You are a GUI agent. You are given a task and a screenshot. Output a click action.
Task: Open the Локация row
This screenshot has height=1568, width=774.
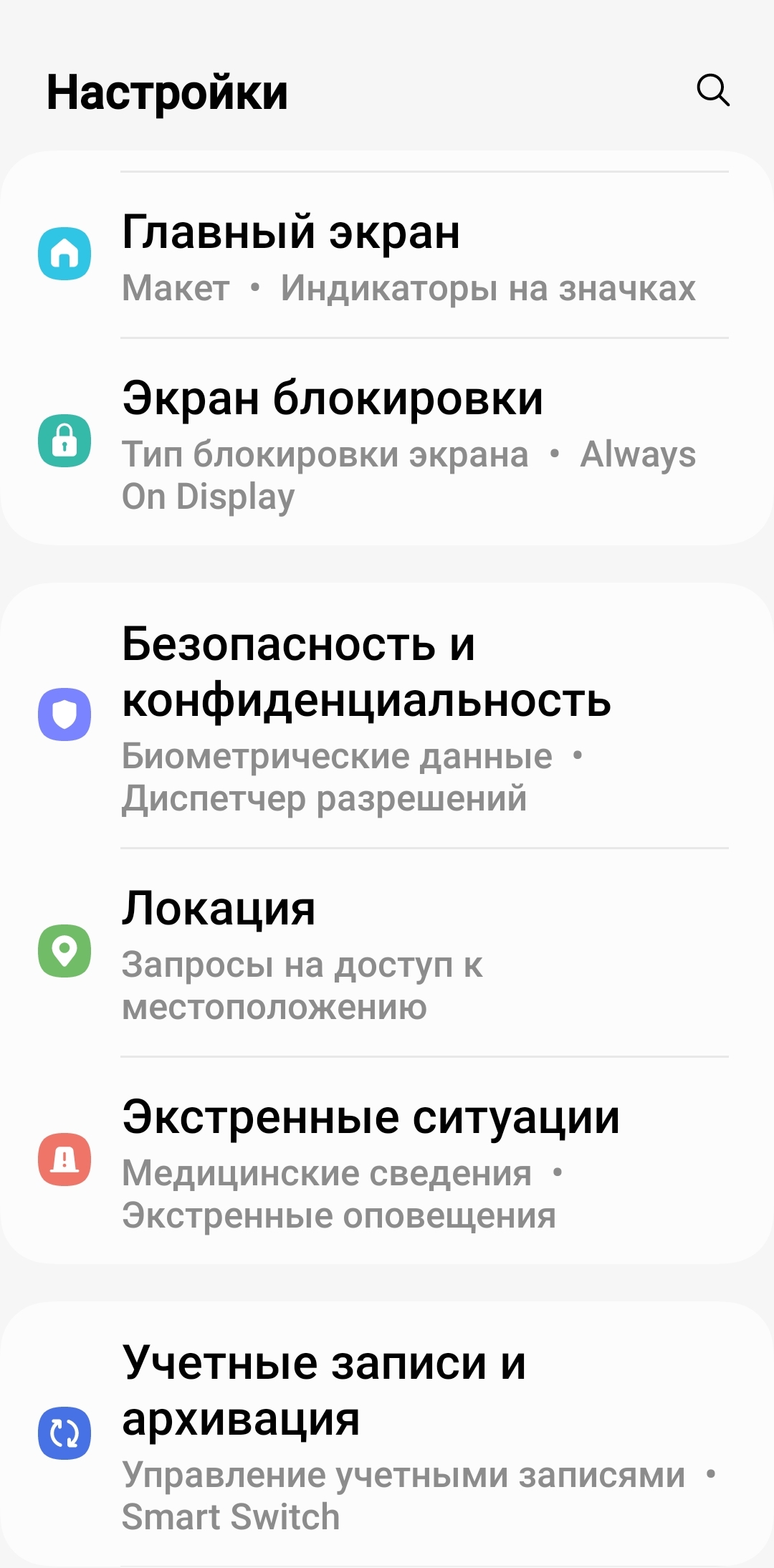[387, 952]
